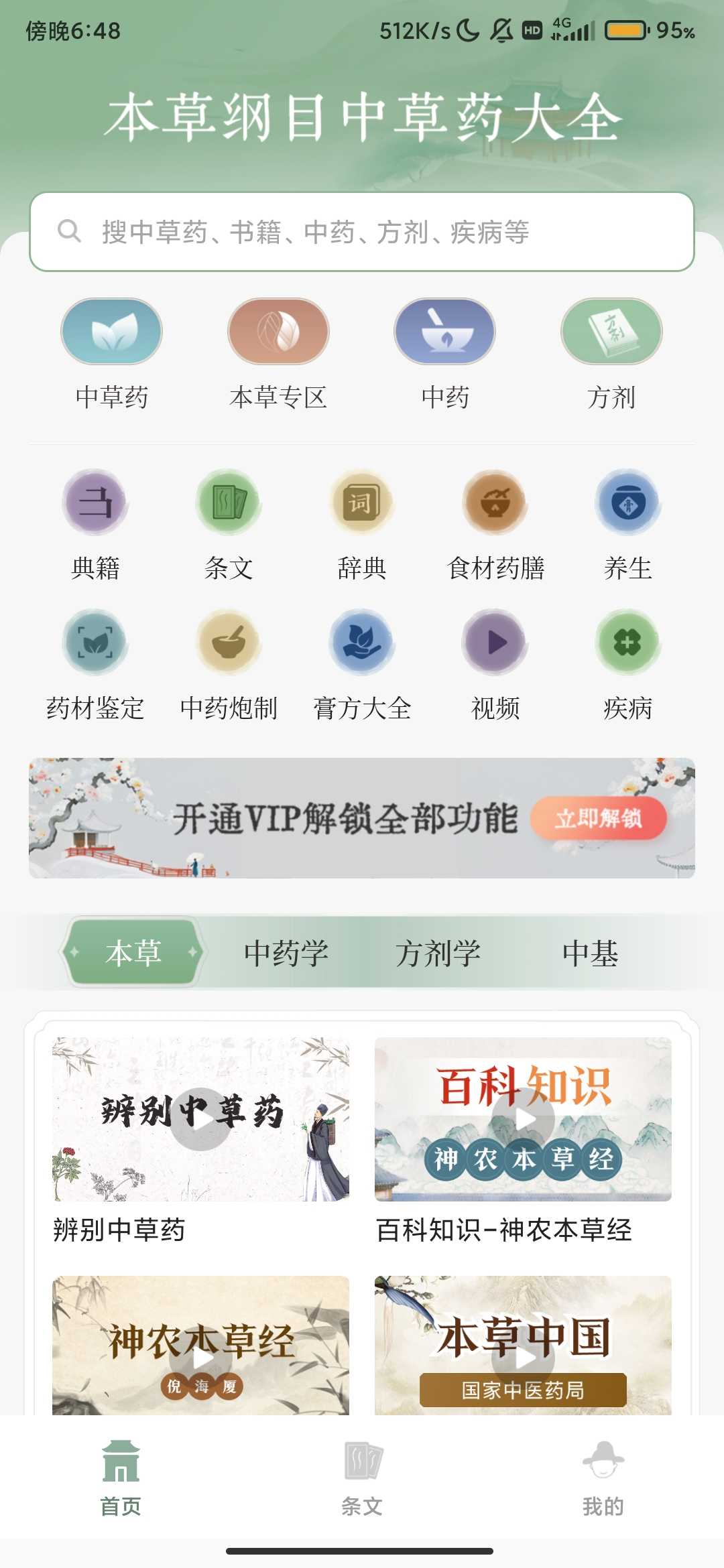Tap 立即解锁 to unlock VIP
724x1568 pixels.
[x=598, y=818]
